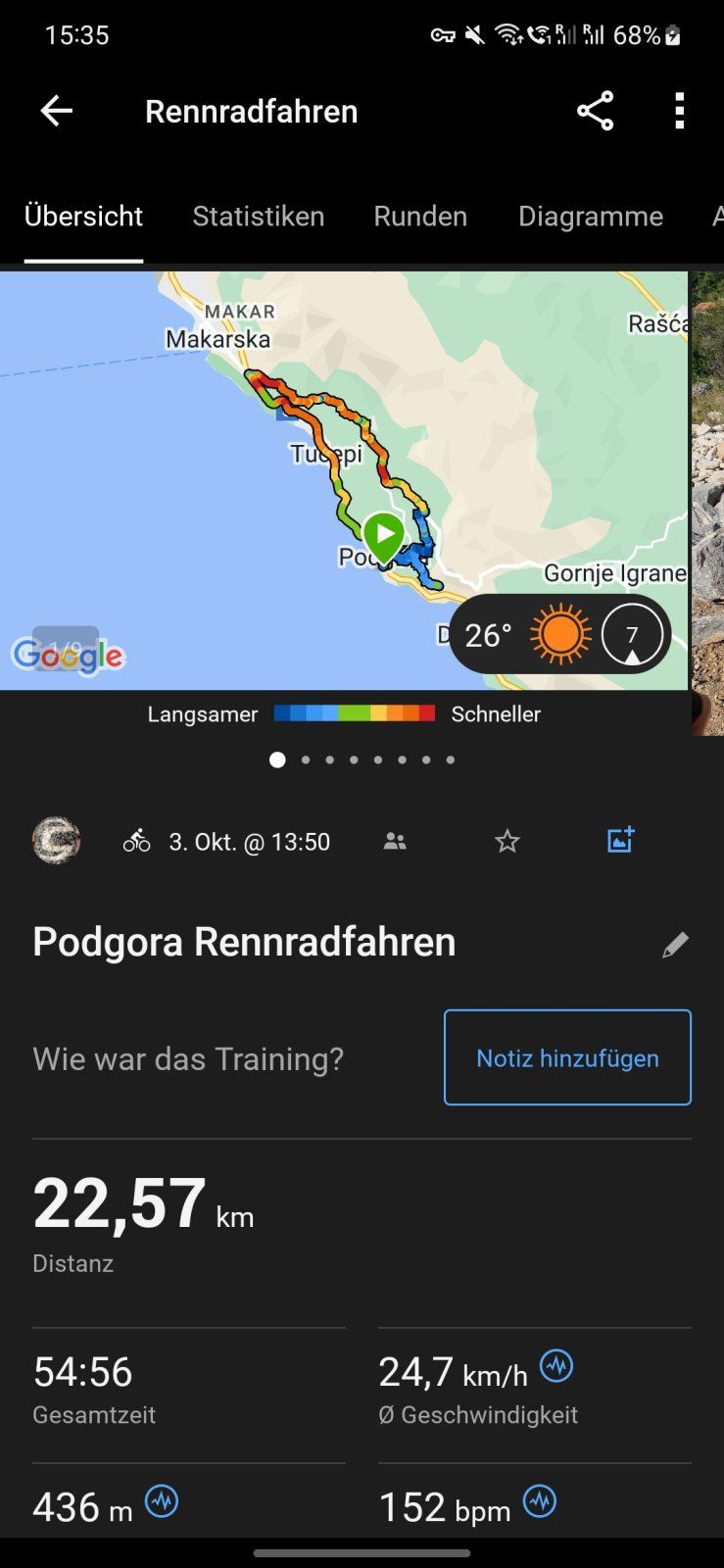The width and height of the screenshot is (724, 1568).
Task: Open insight icon next to 24,7 km/h
Action: pyautogui.click(x=556, y=1365)
